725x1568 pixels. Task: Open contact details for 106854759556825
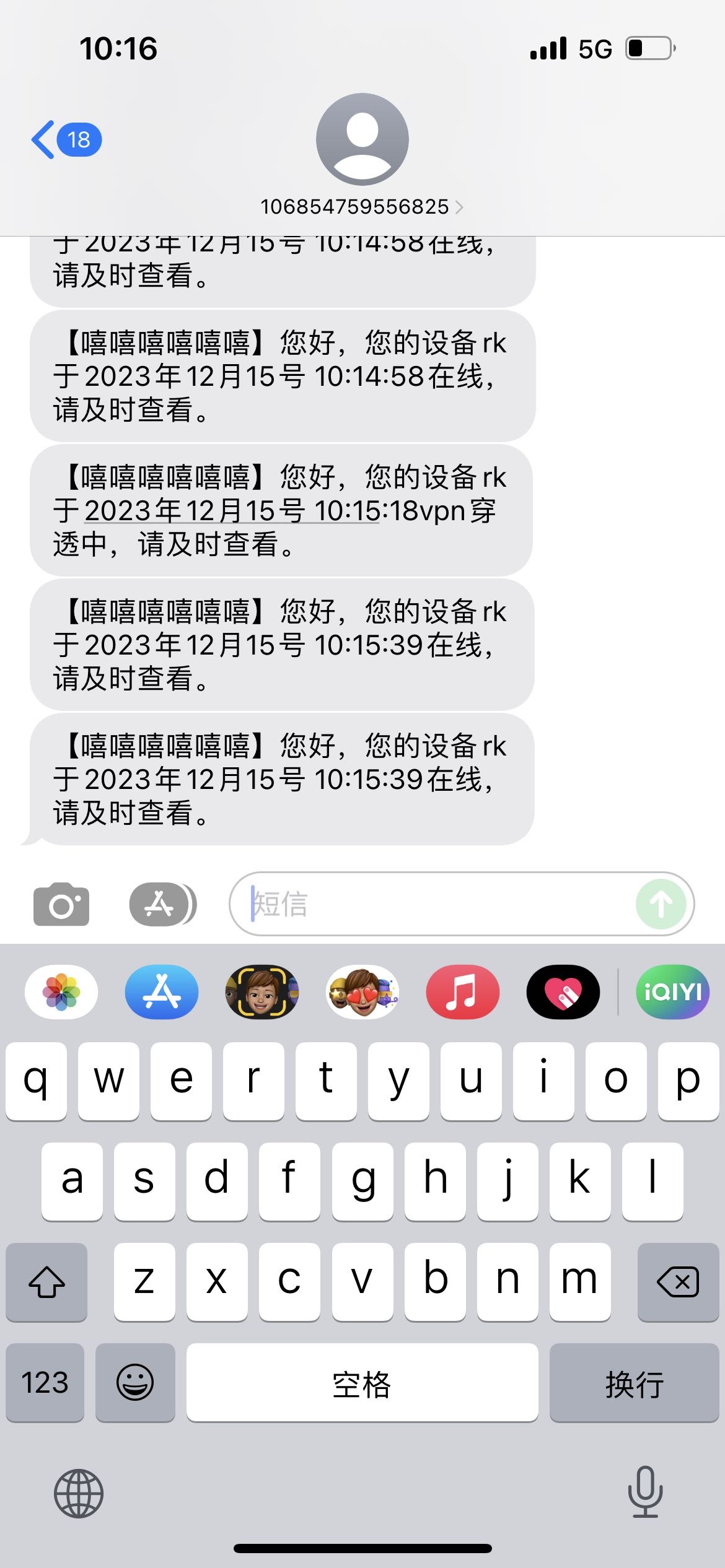pos(361,207)
